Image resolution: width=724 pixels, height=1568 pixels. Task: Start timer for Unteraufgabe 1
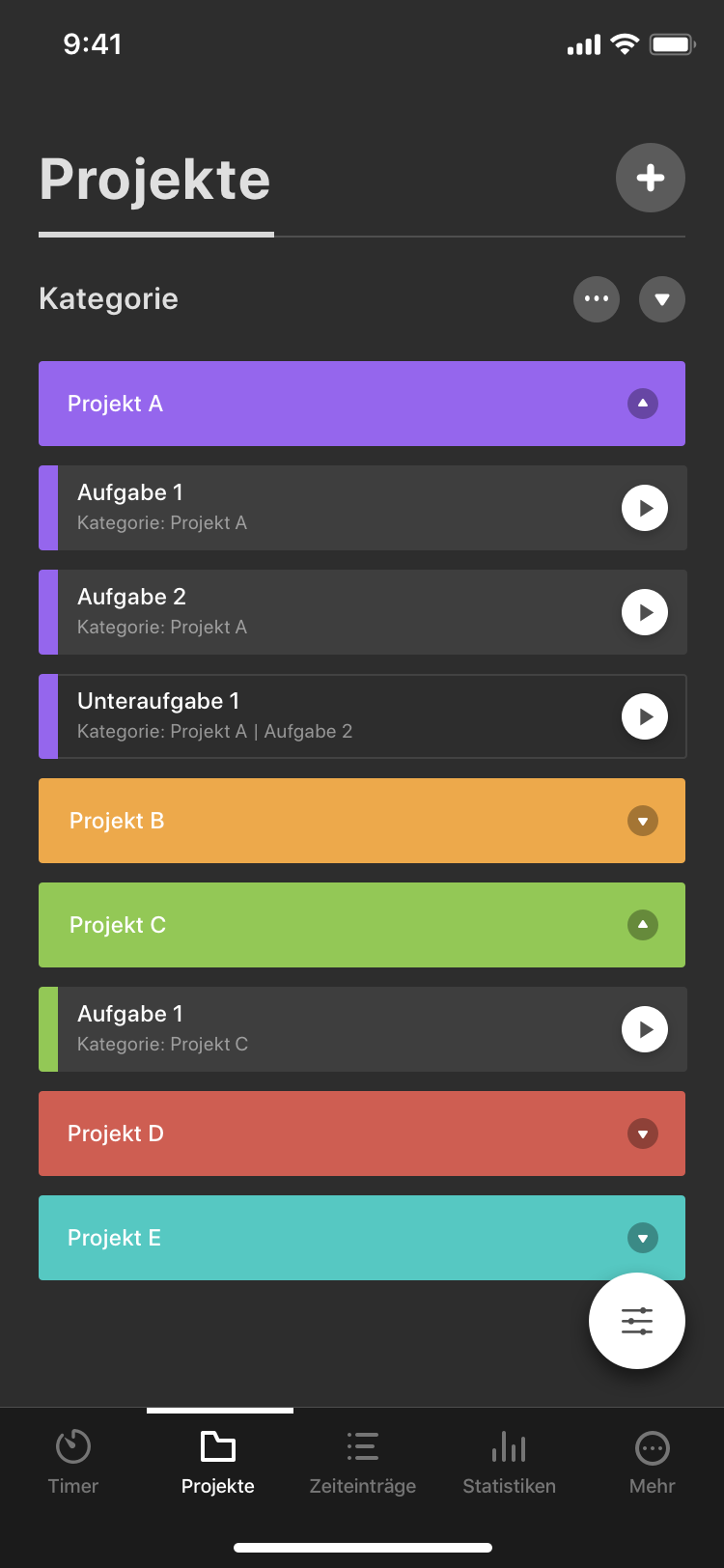[645, 716]
